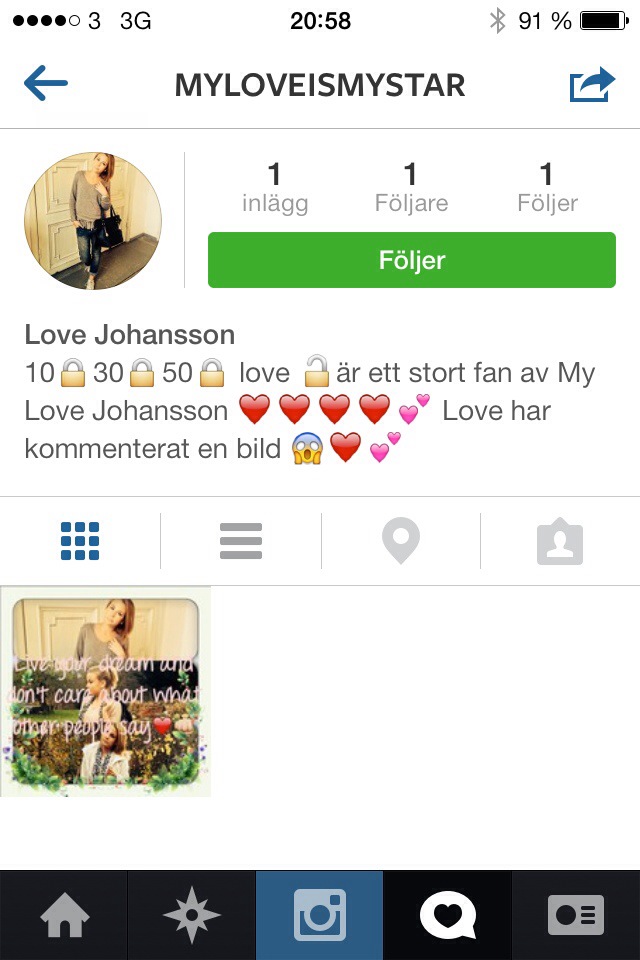
Task: Go to the Home feed tab
Action: pyautogui.click(x=64, y=915)
